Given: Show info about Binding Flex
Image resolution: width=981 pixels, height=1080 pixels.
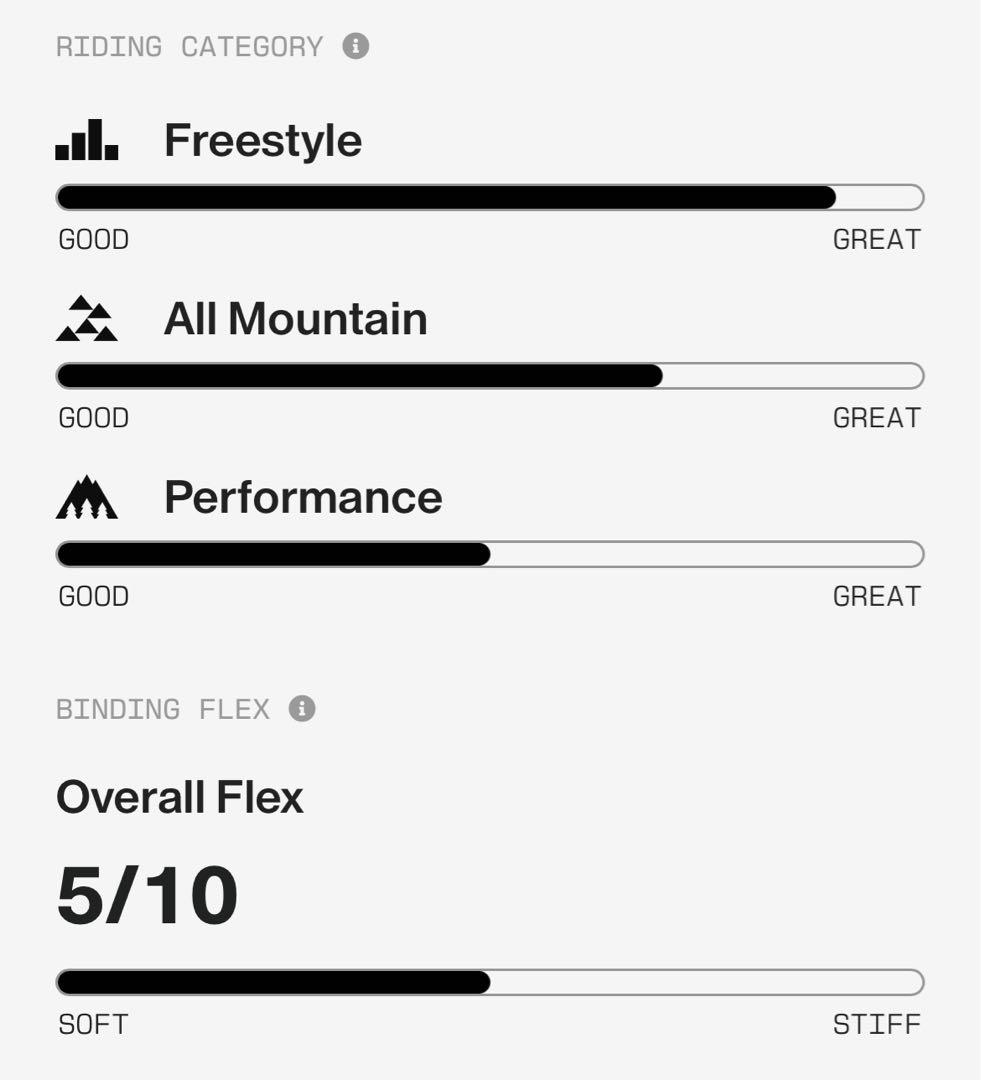Looking at the screenshot, I should pos(302,709).
